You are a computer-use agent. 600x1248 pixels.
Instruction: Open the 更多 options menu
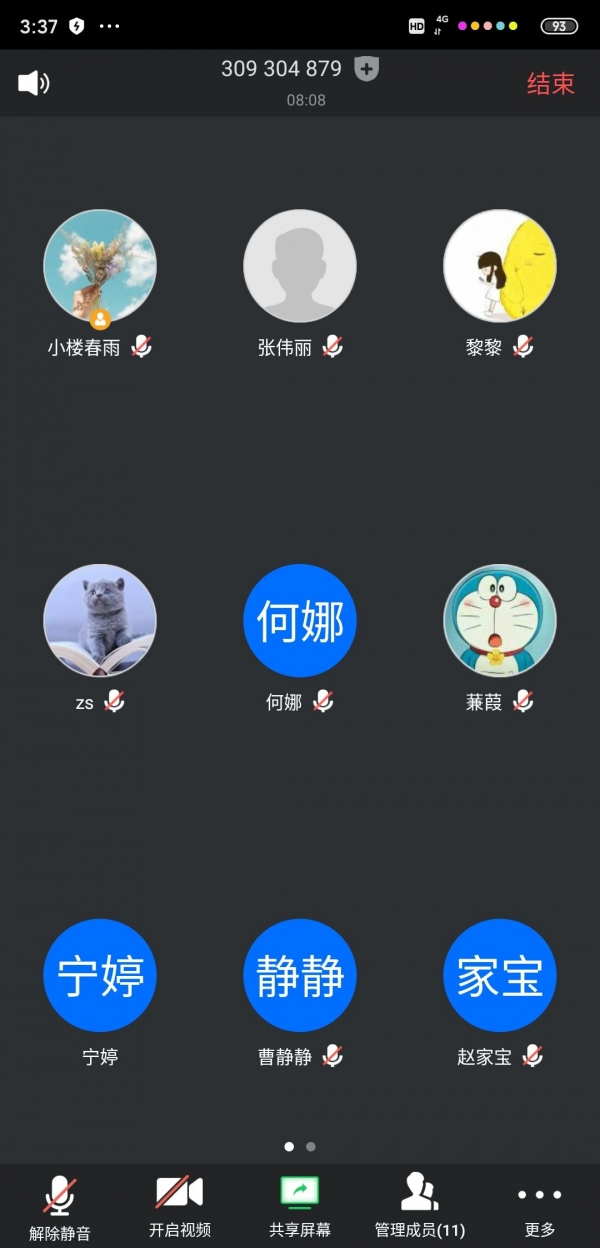point(540,1206)
